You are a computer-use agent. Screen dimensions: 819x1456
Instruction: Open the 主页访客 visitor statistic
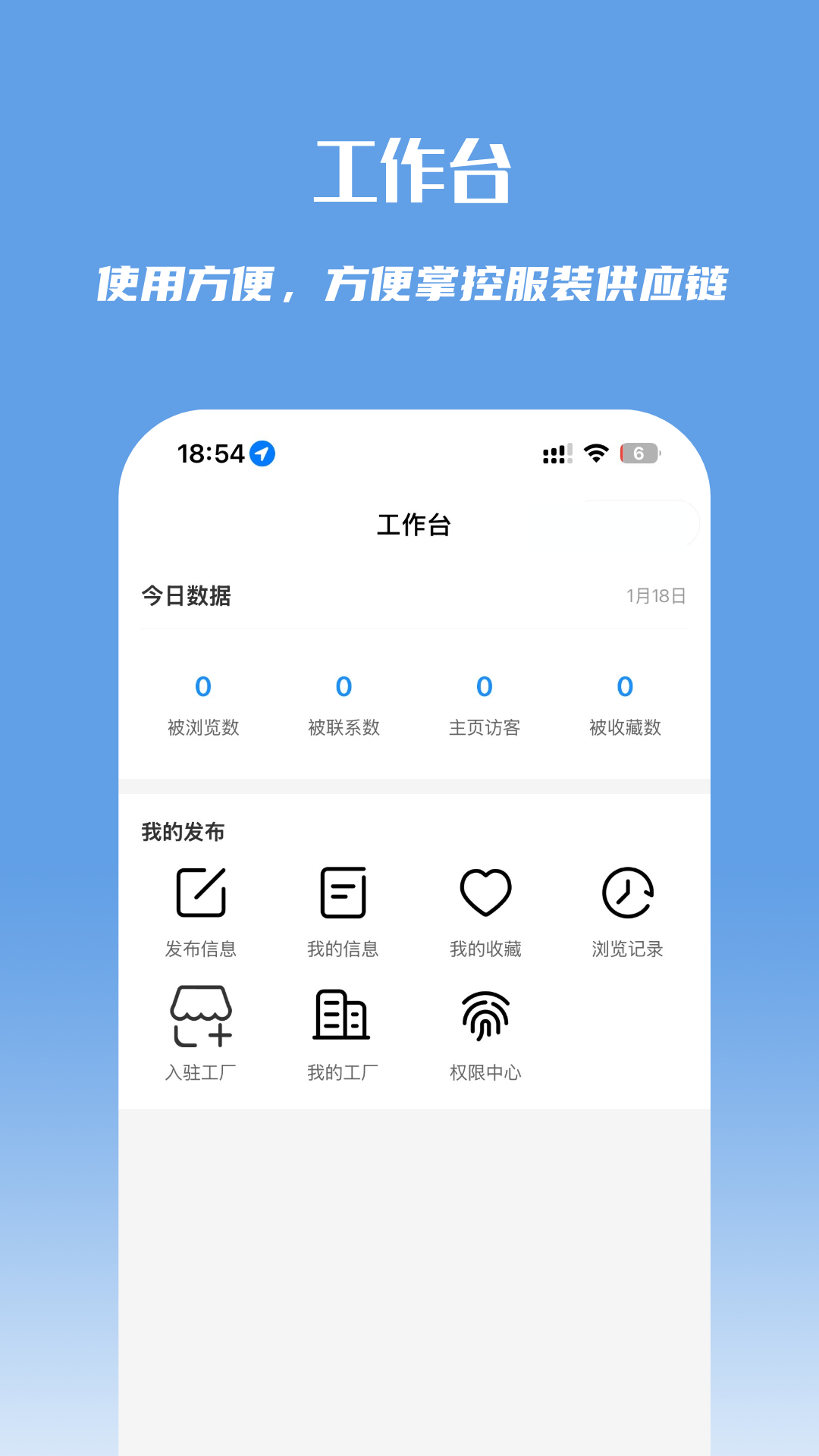(484, 686)
